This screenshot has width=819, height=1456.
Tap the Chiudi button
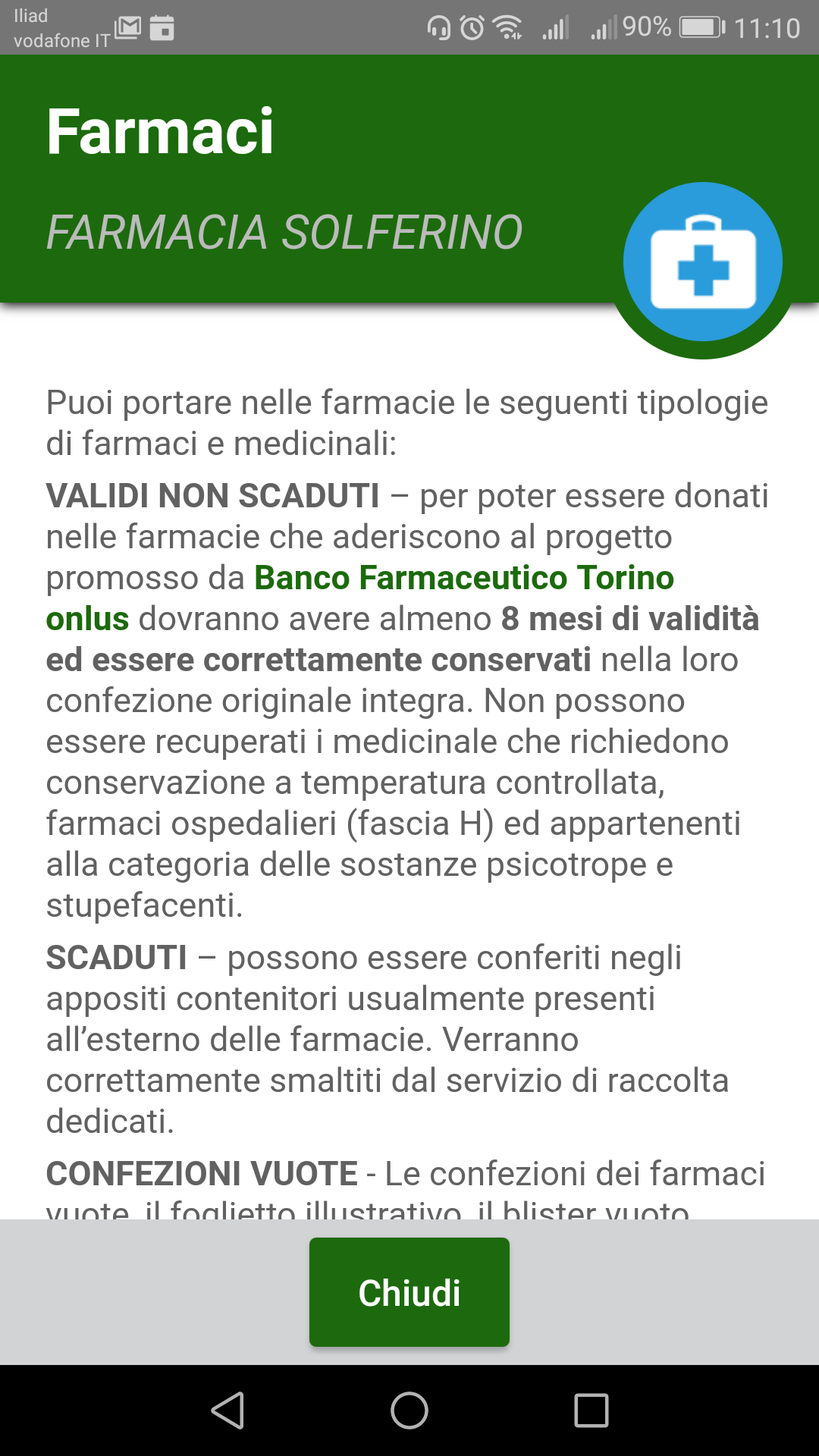point(409,1292)
